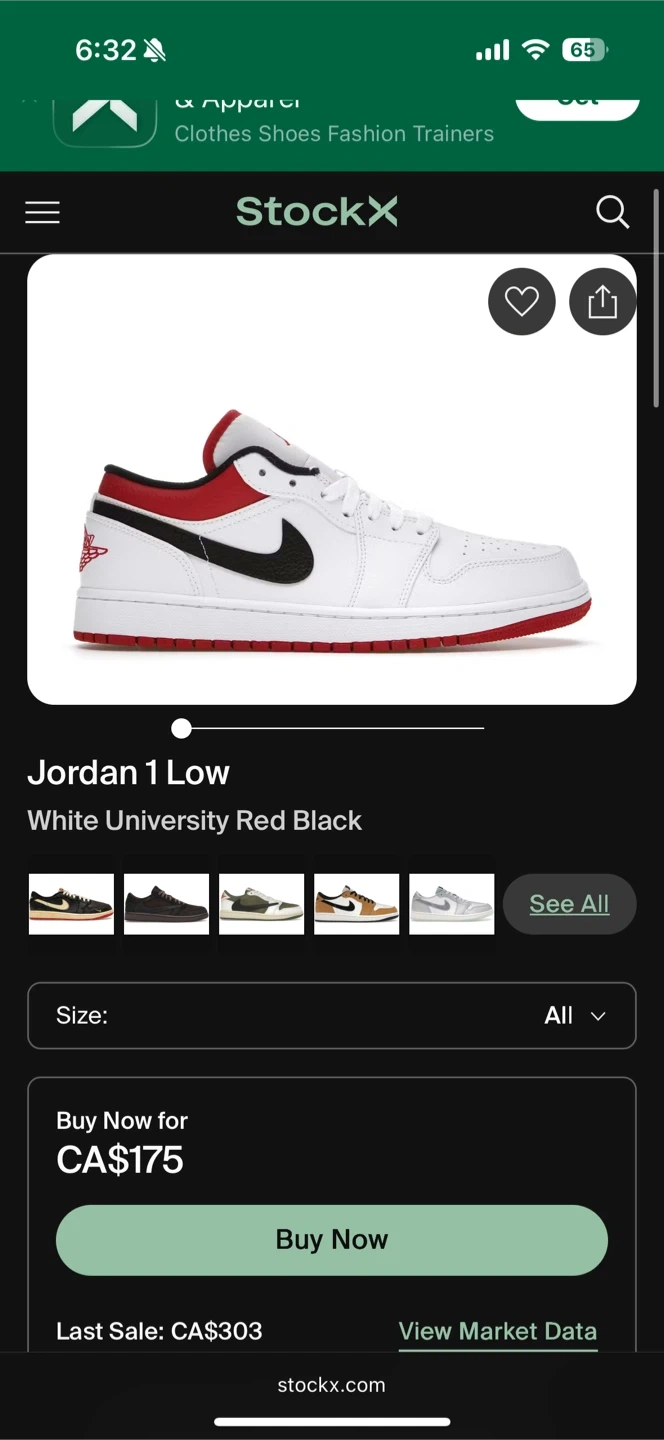Tap the StockX logo to go home
664x1440 pixels.
click(x=316, y=212)
